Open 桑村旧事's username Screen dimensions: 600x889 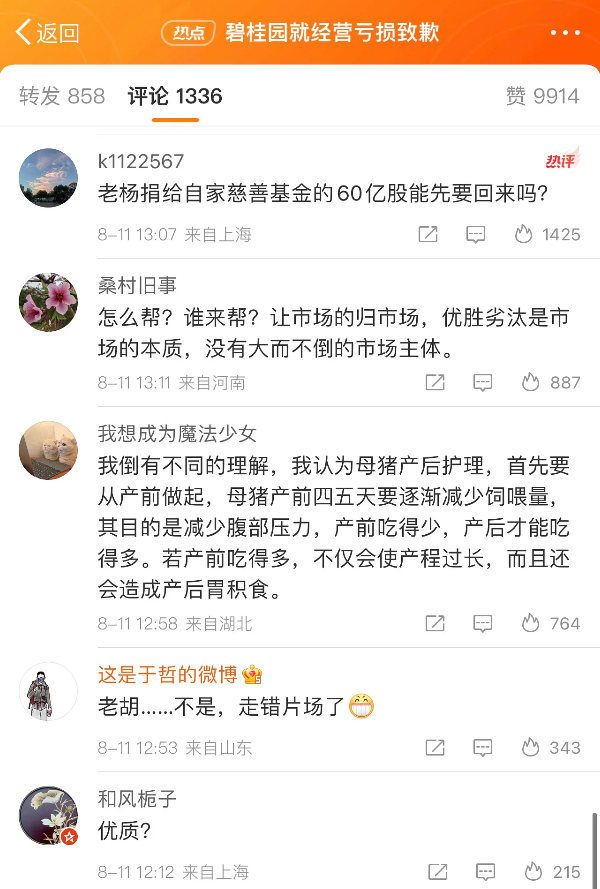[x=137, y=285]
